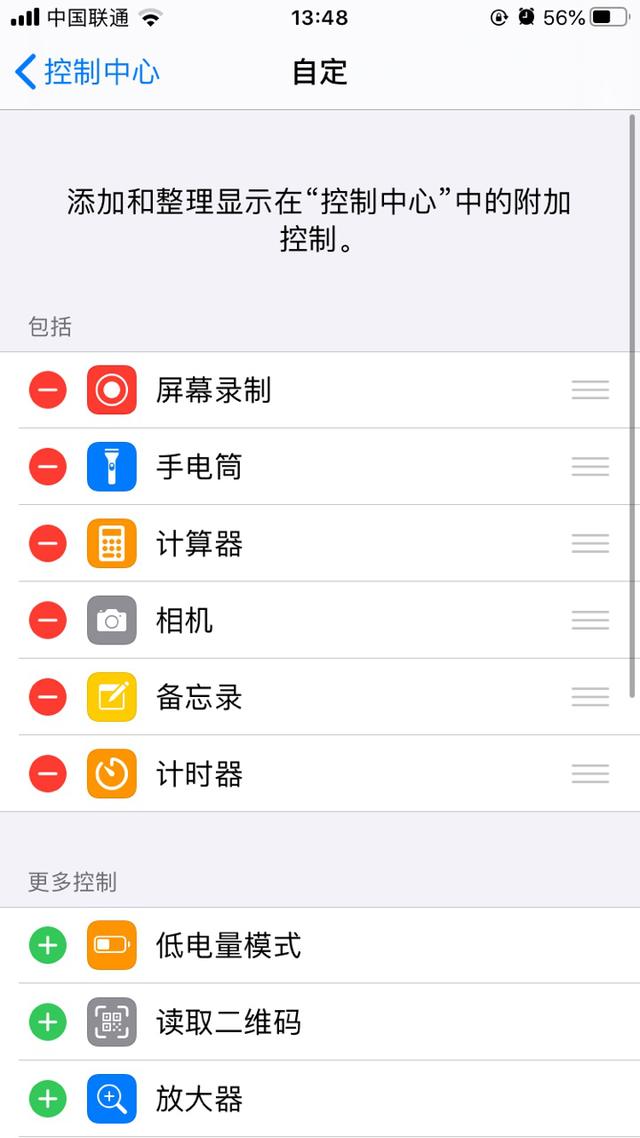
Task: Remove 屏幕录制 from included controls
Action: point(48,390)
